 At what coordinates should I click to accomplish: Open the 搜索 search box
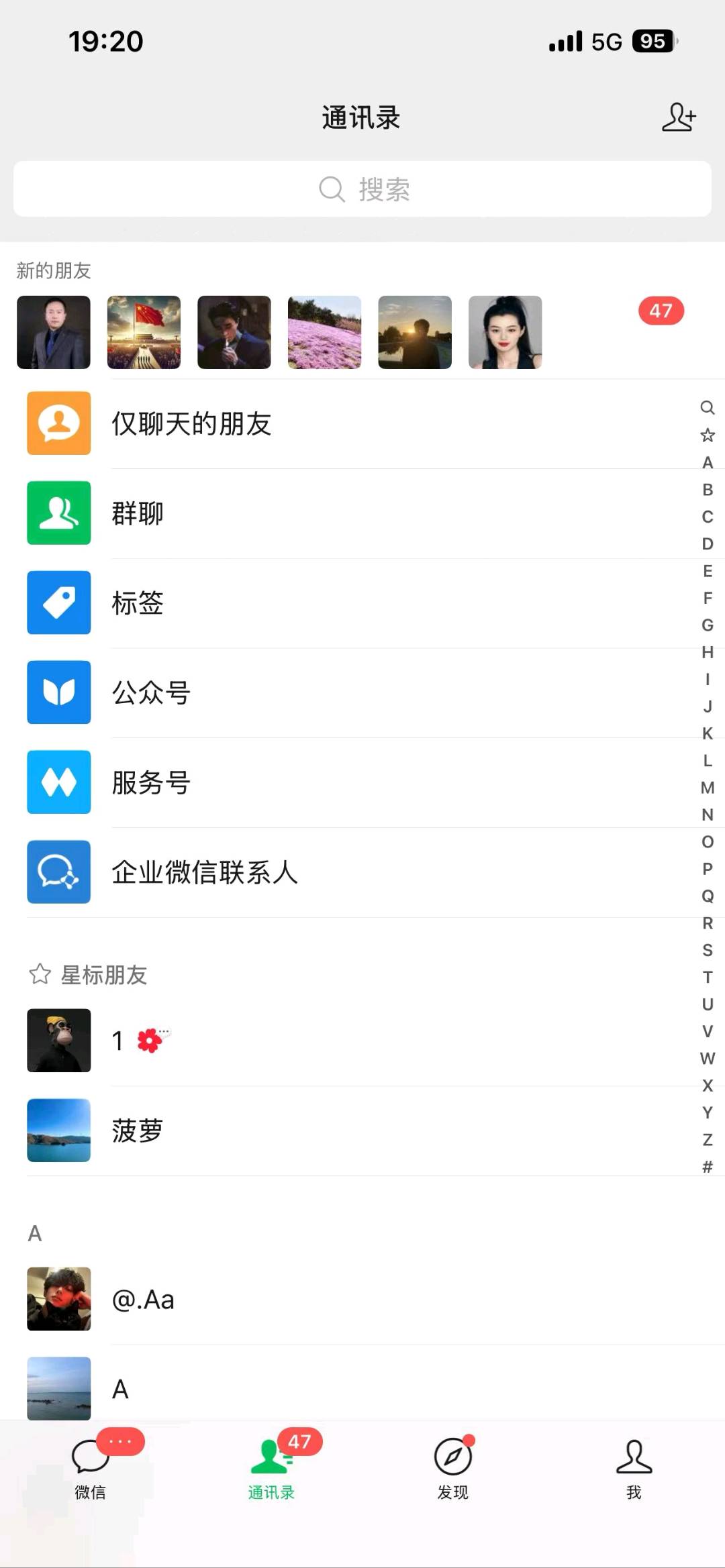point(362,189)
